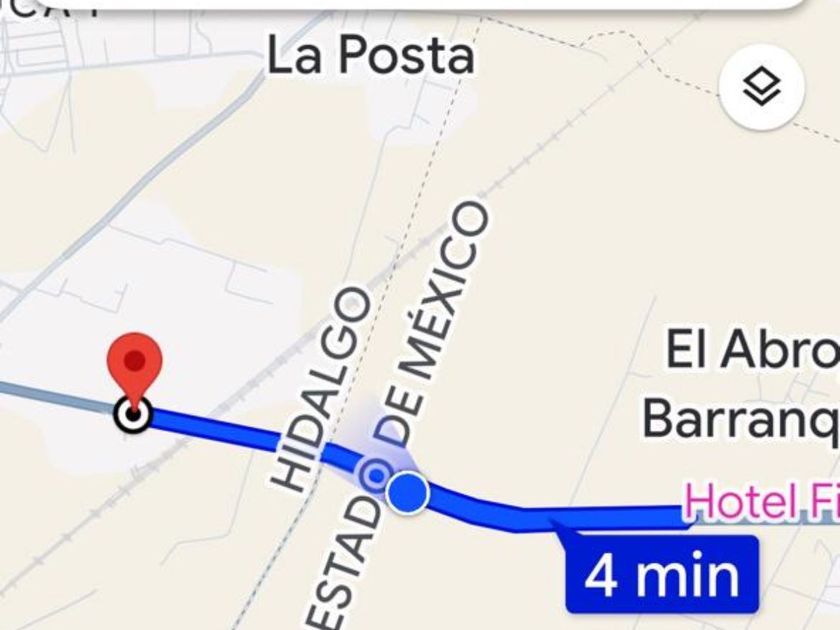Open the map layers button
The height and width of the screenshot is (630, 840).
(x=762, y=89)
